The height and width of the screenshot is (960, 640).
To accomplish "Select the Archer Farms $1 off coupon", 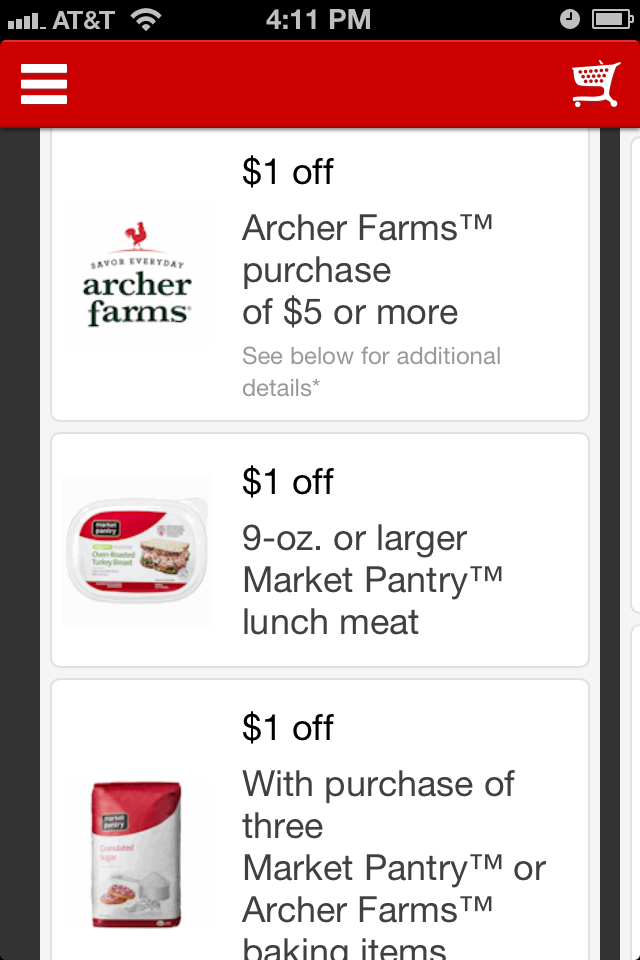I will [x=320, y=275].
